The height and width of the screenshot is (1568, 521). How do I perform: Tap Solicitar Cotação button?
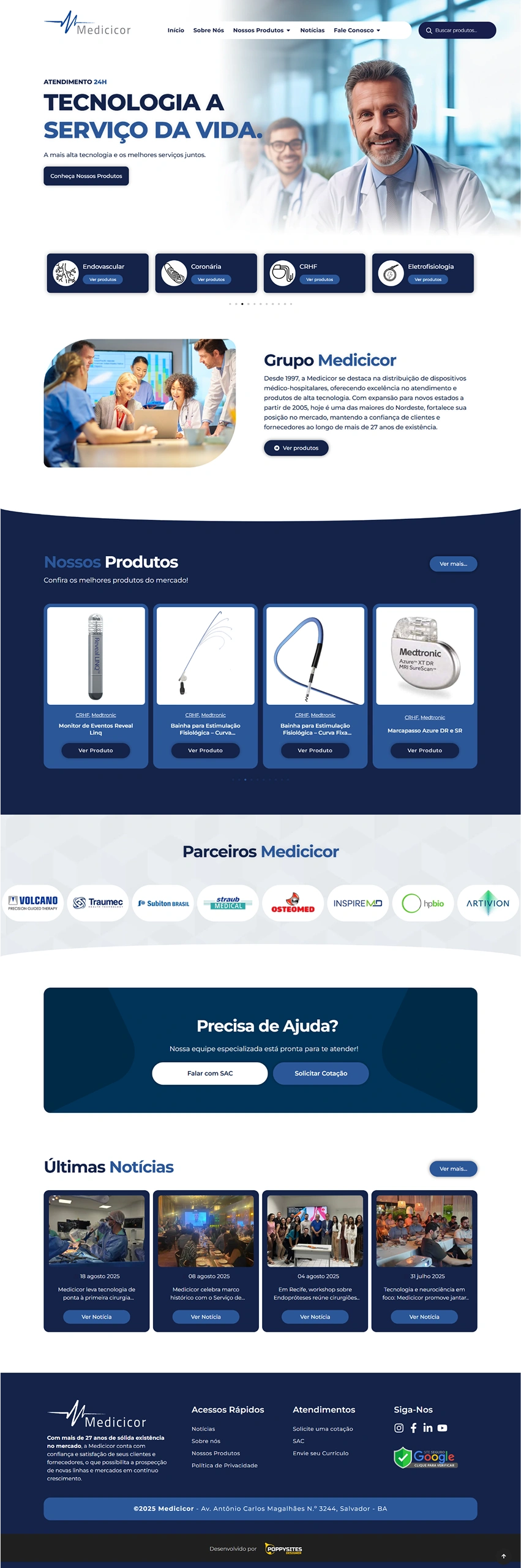pyautogui.click(x=321, y=1073)
